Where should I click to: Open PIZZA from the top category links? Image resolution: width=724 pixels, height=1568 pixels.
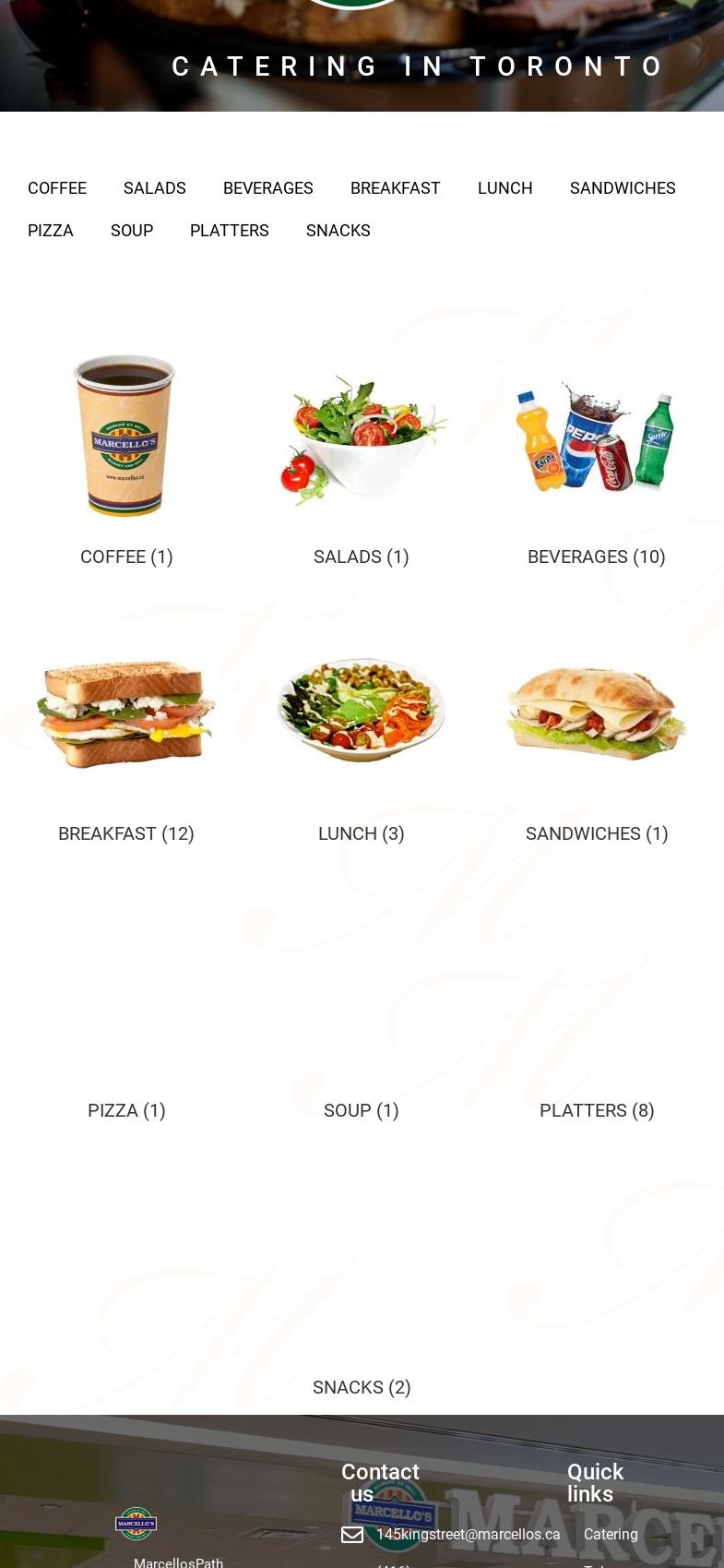point(51,231)
